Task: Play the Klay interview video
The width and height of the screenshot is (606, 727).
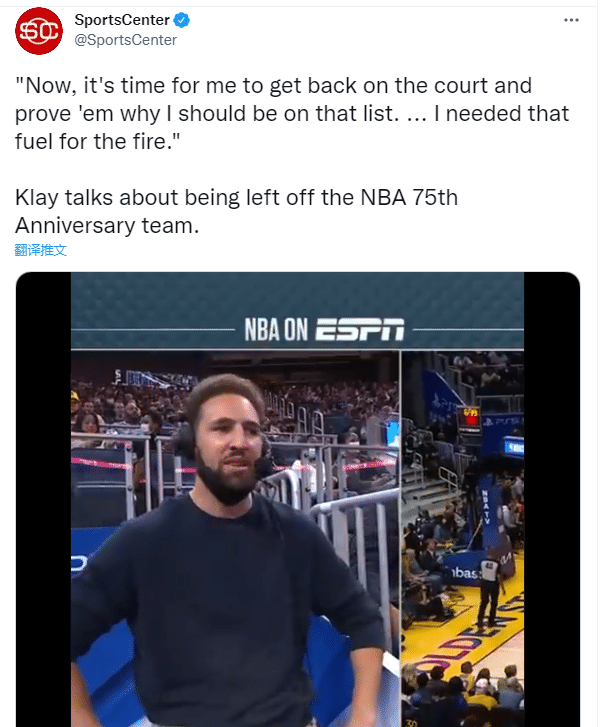Action: pyautogui.click(x=298, y=500)
